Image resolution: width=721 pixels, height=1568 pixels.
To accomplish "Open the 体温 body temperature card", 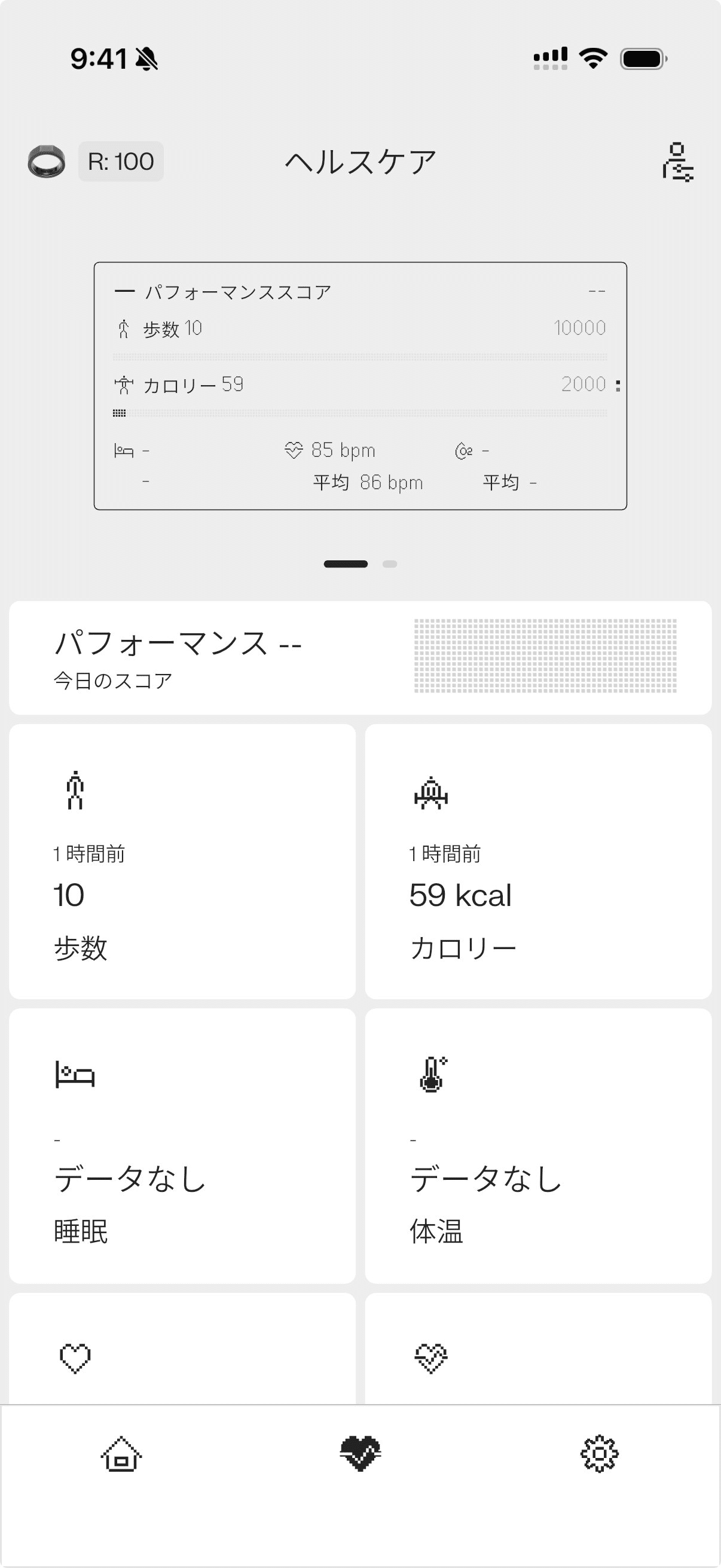I will (x=538, y=1146).
